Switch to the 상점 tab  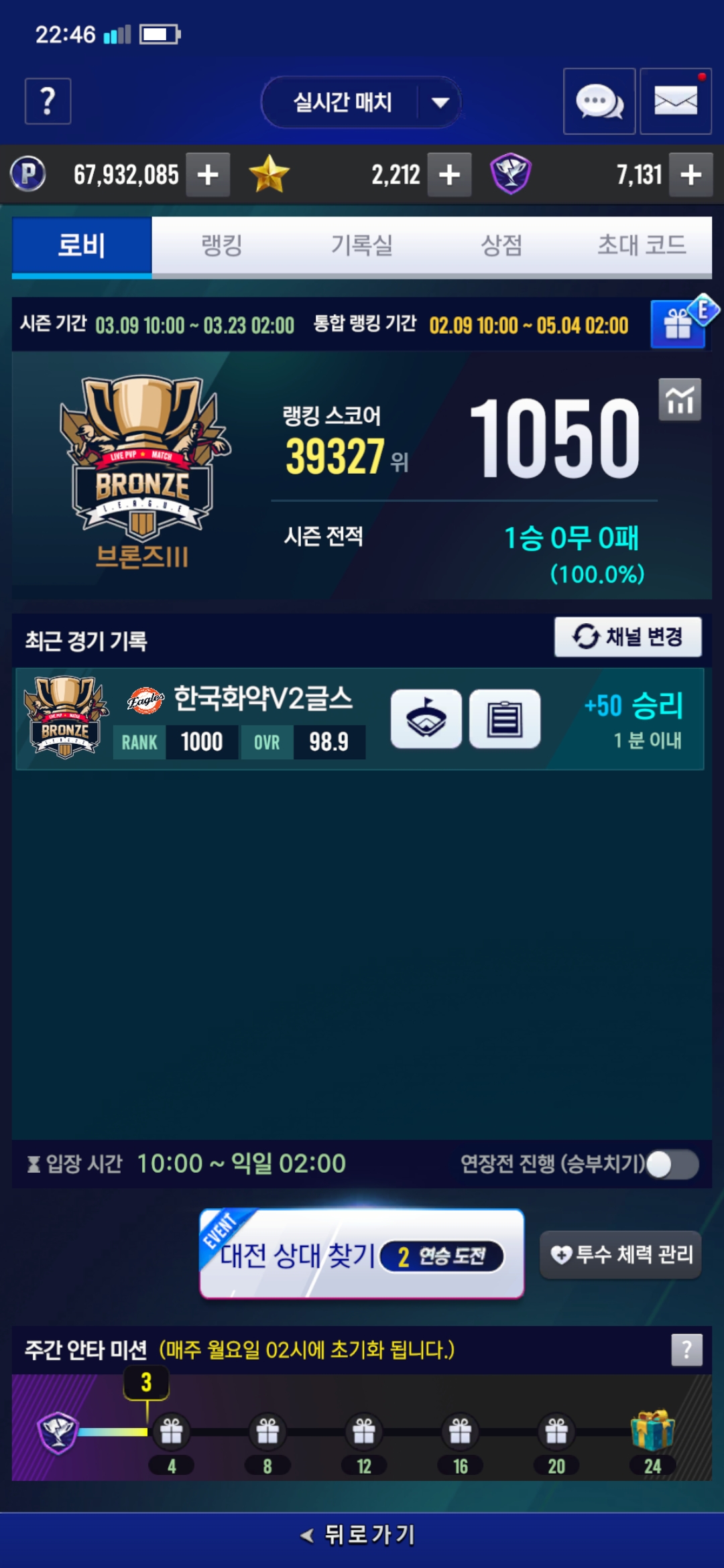(x=501, y=245)
